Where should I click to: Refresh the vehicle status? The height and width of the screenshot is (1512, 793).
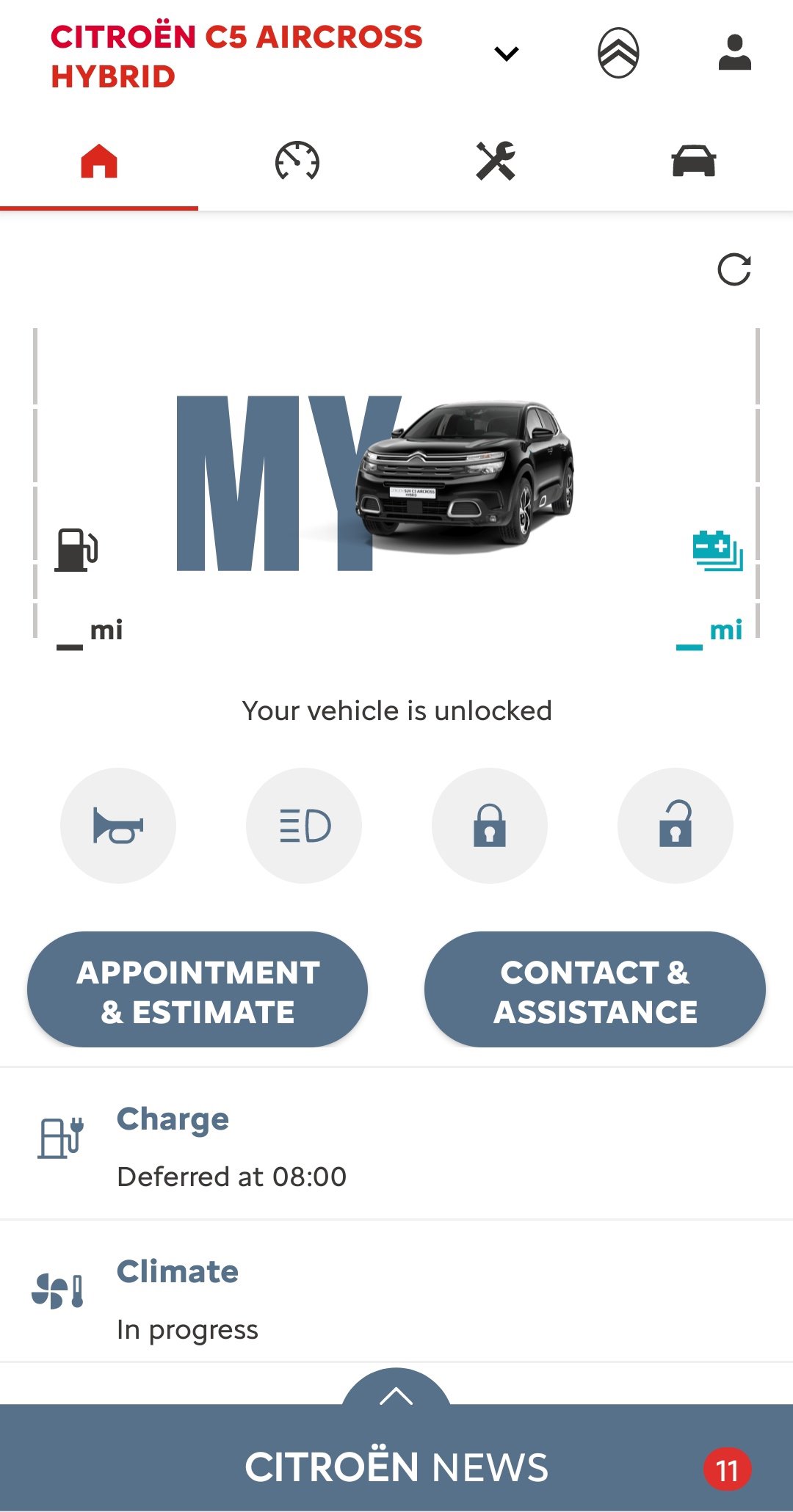(x=734, y=269)
